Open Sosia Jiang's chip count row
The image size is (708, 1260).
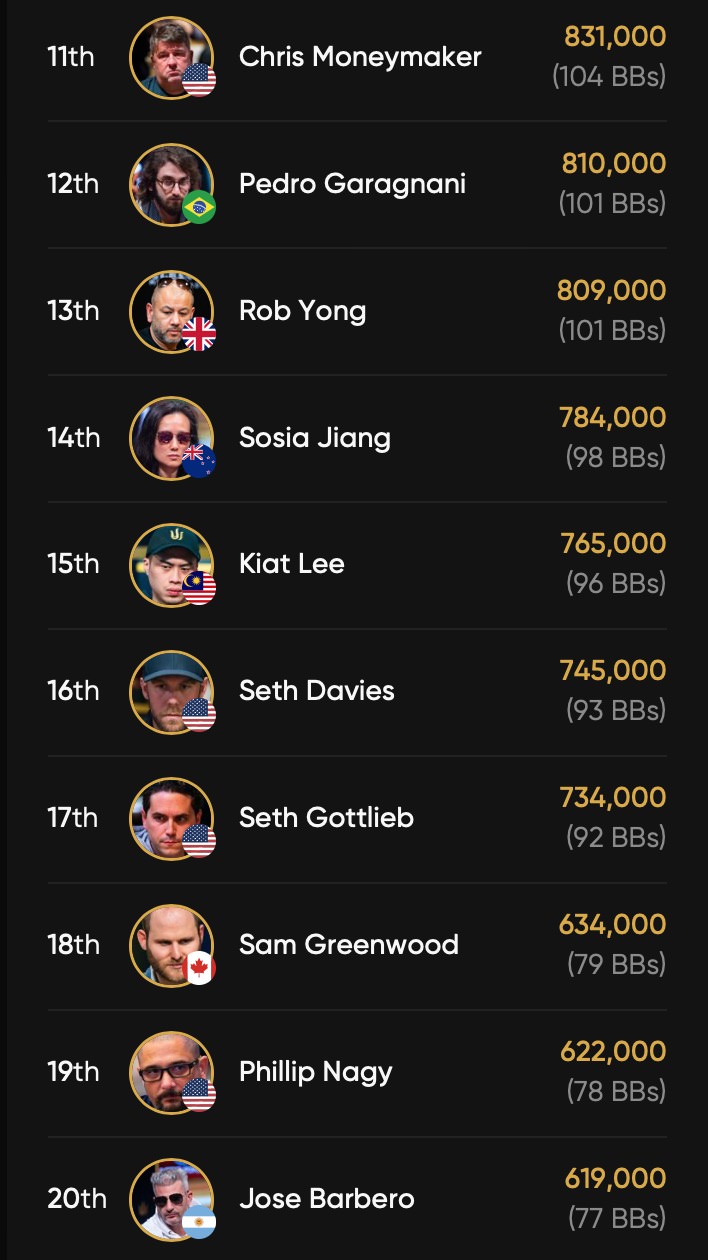314,438
